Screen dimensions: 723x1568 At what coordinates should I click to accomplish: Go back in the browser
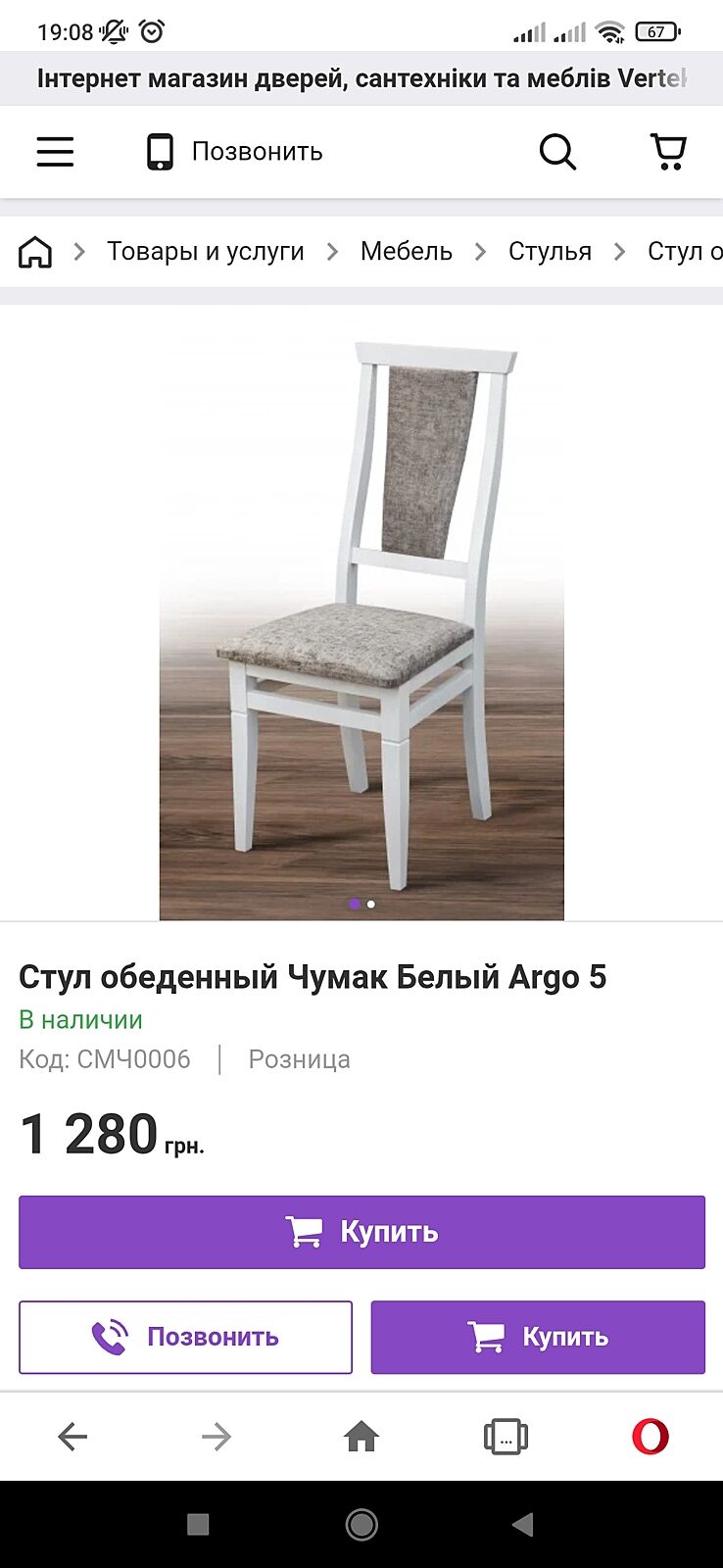[72, 1437]
